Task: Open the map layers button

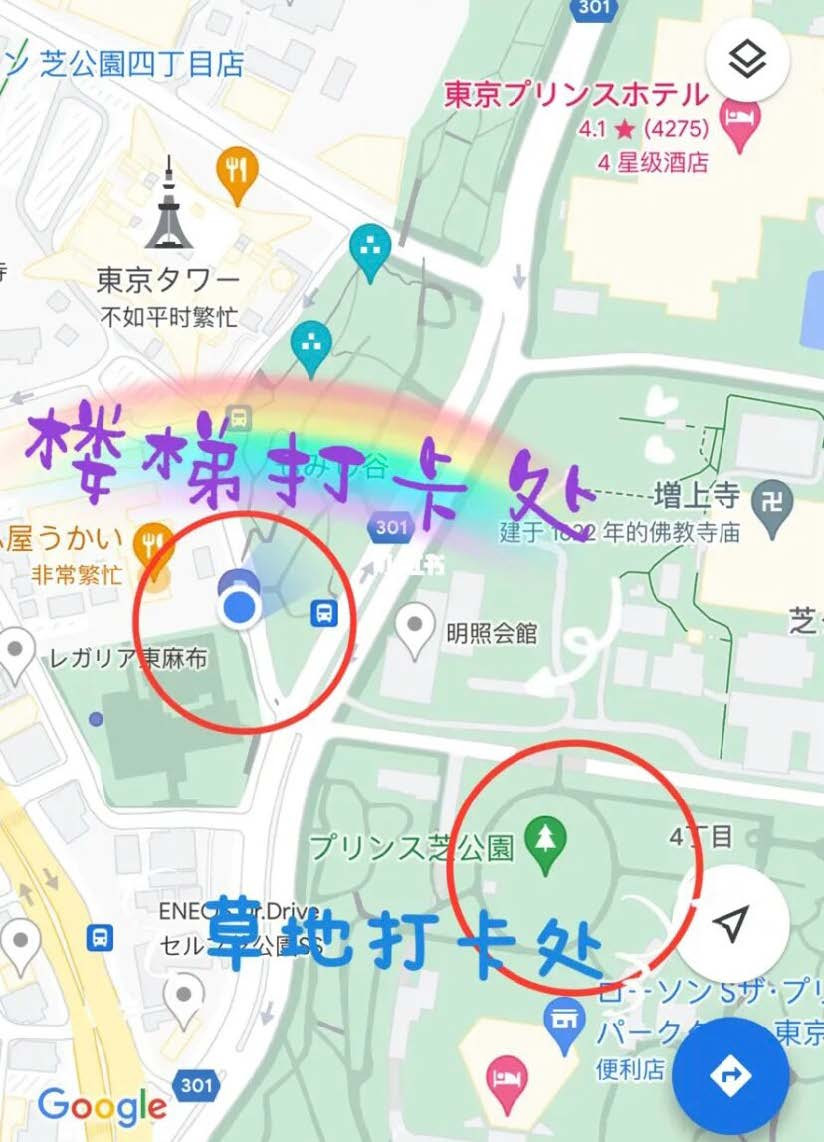Action: coord(747,60)
